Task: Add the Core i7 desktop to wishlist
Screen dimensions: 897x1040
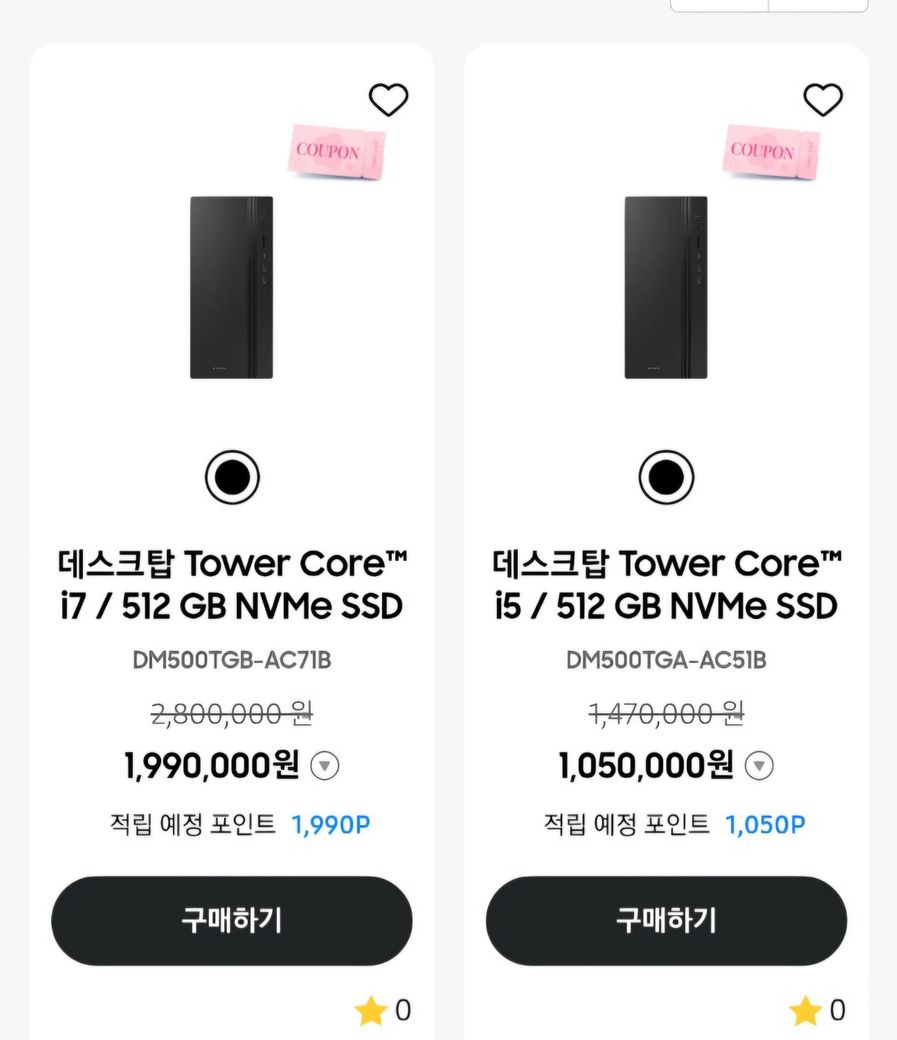Action: 388,100
